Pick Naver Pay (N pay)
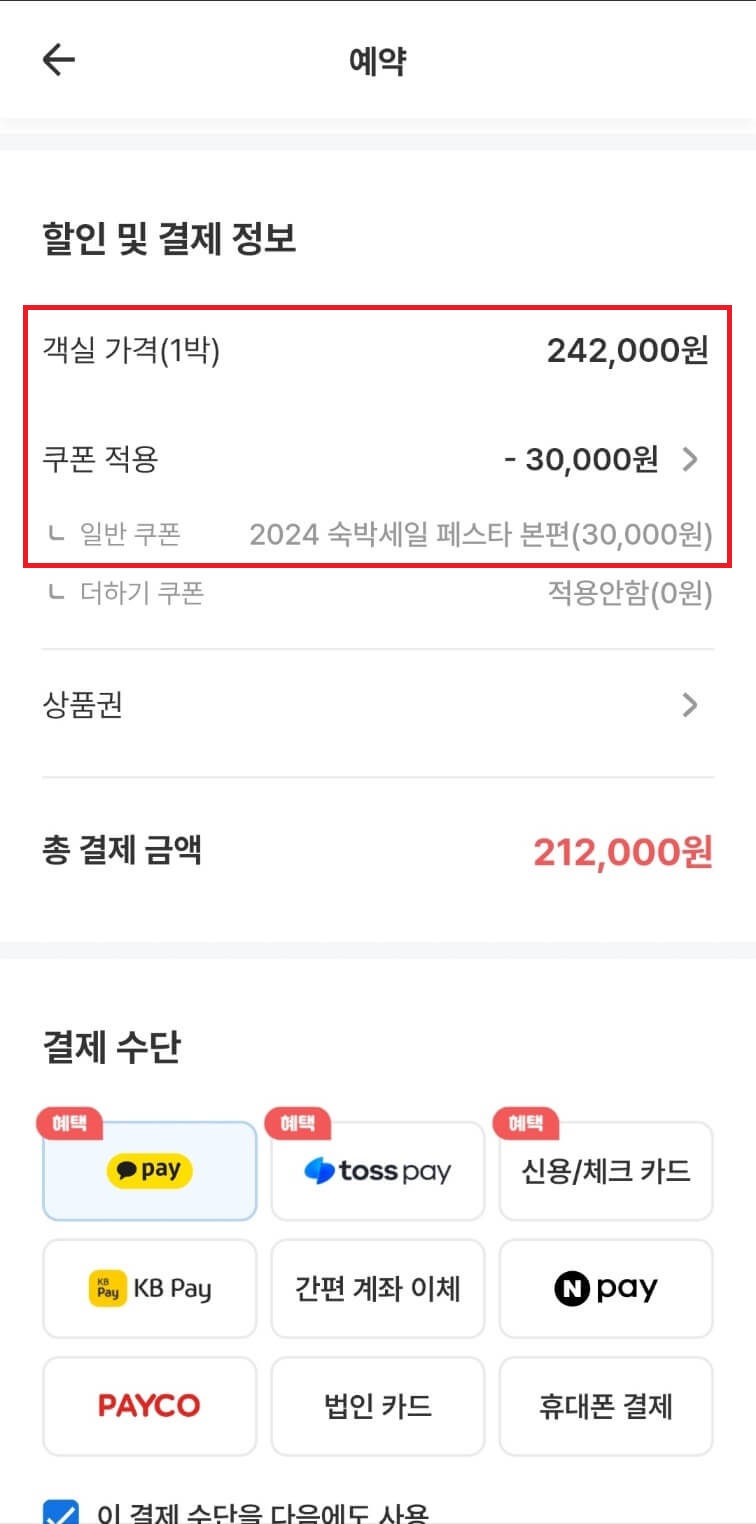 pyautogui.click(x=605, y=1289)
